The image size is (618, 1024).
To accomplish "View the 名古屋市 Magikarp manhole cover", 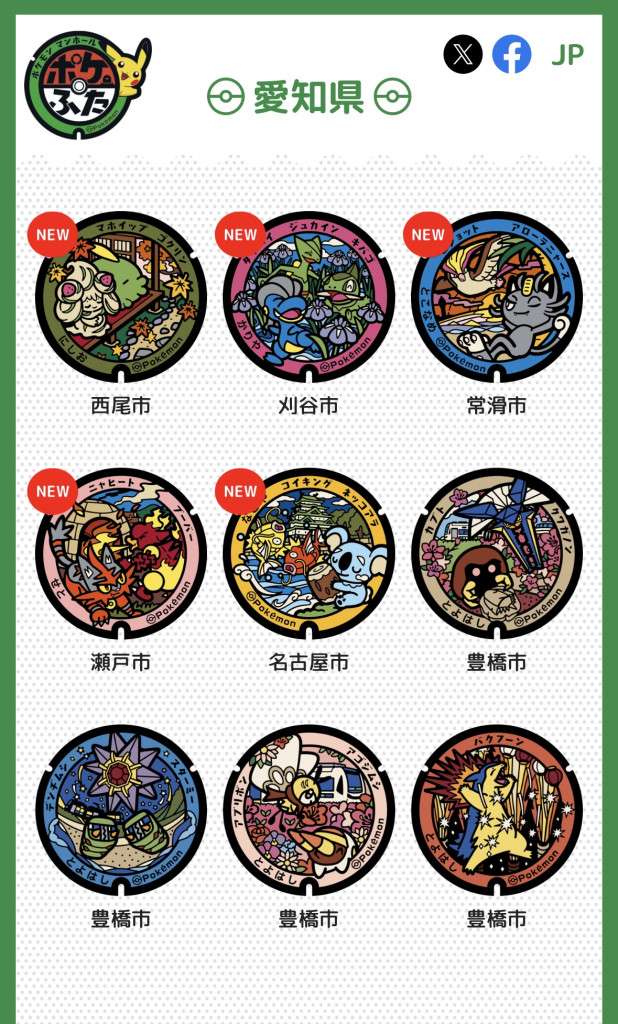I will (x=308, y=554).
